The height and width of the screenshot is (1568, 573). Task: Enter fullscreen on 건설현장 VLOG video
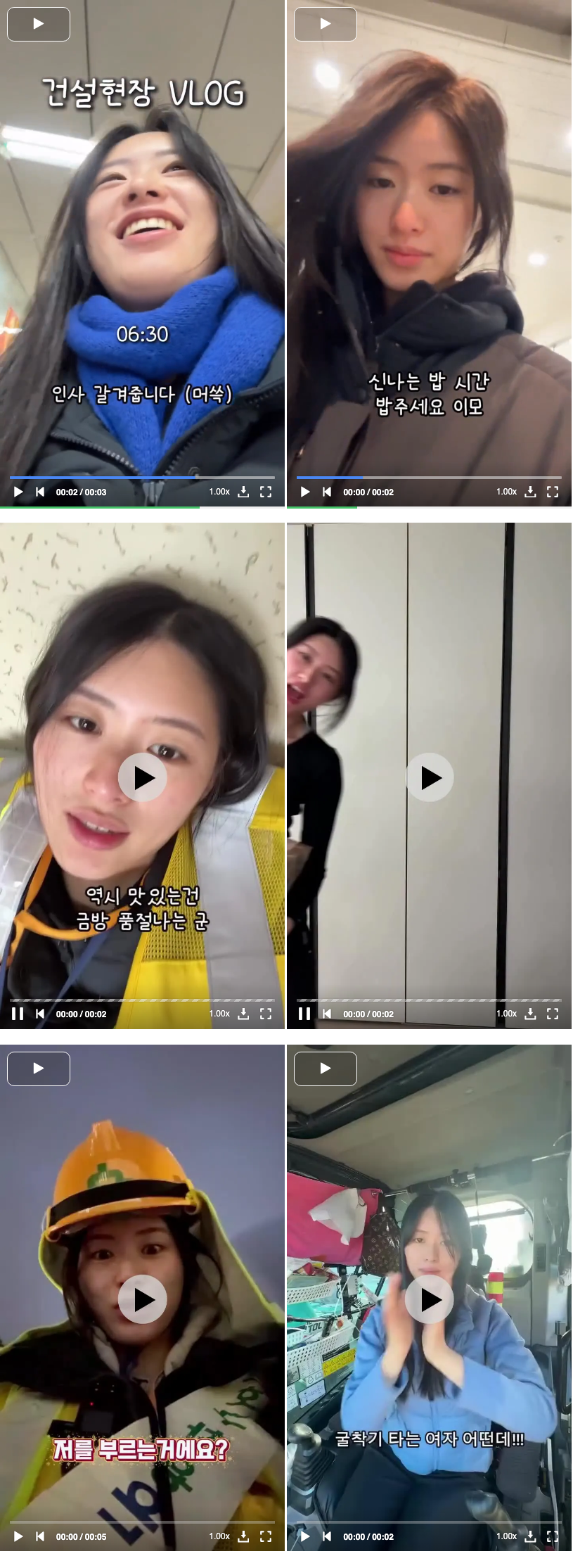(266, 492)
